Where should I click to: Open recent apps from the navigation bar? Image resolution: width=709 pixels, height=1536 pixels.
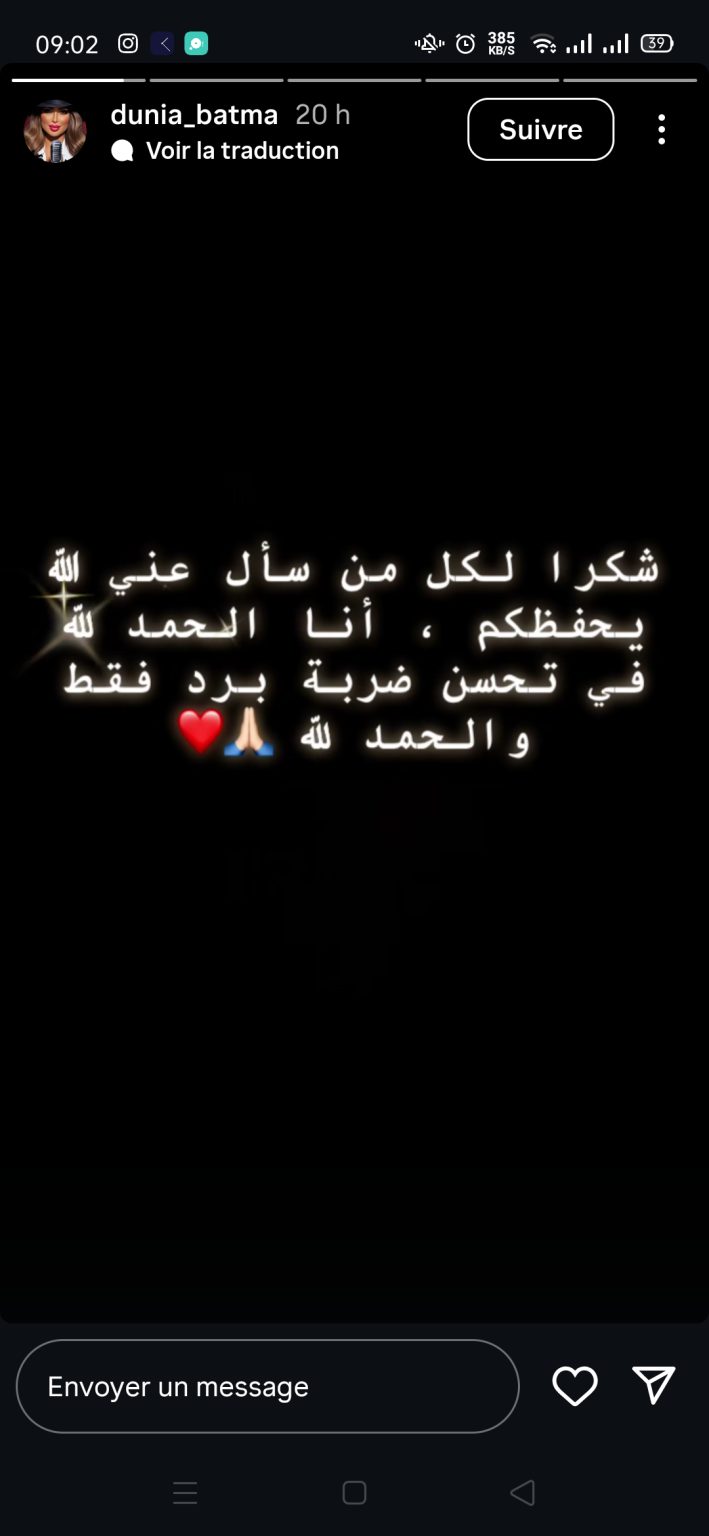(x=185, y=1493)
